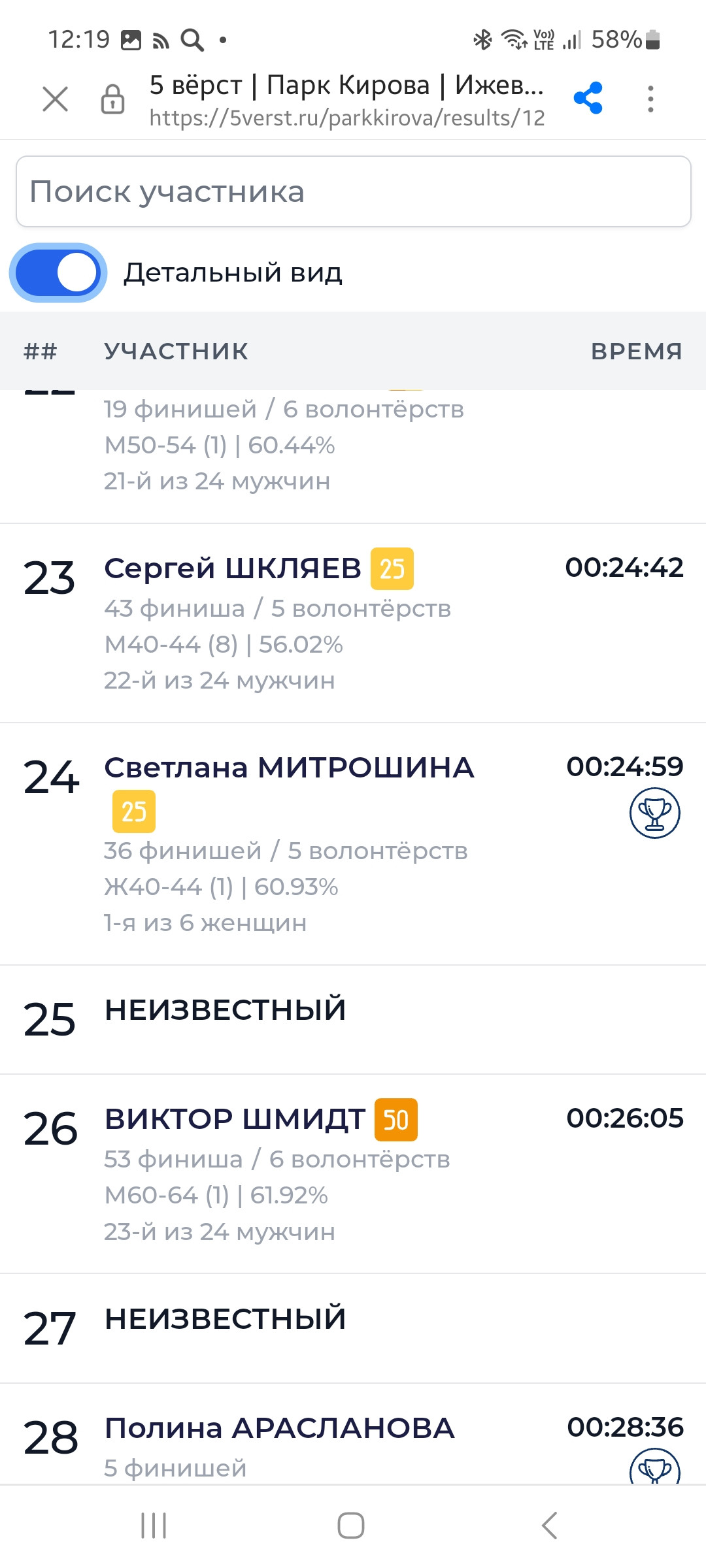706x1568 pixels.
Task: Disable the Детальный вид switch
Action: (58, 272)
